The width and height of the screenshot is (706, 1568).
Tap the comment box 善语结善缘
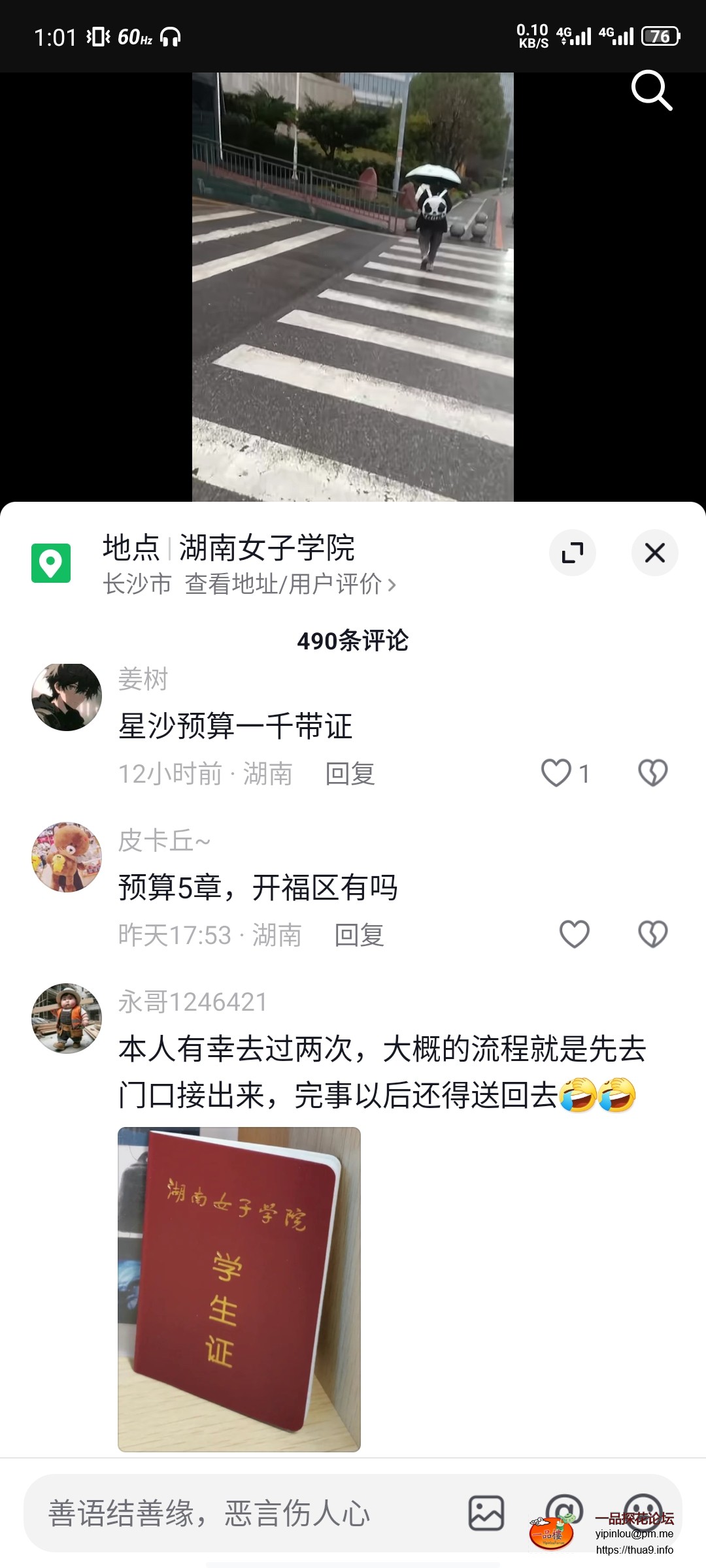pos(209,1513)
